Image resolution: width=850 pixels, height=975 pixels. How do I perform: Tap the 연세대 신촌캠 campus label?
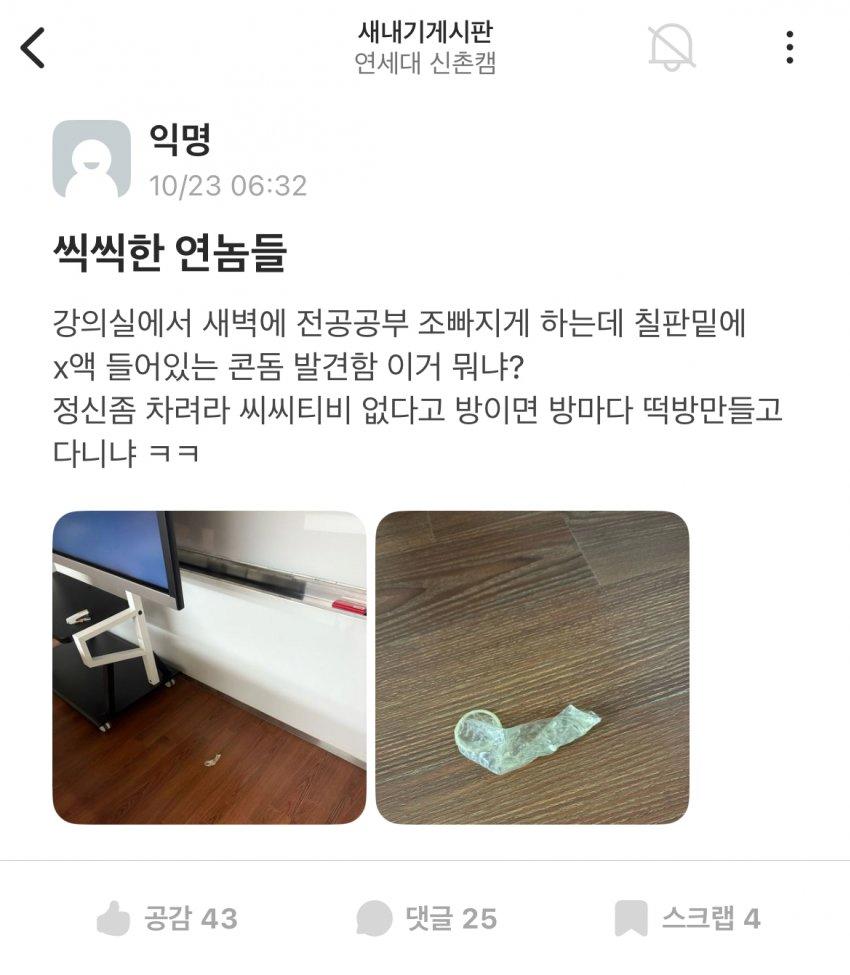424,62
